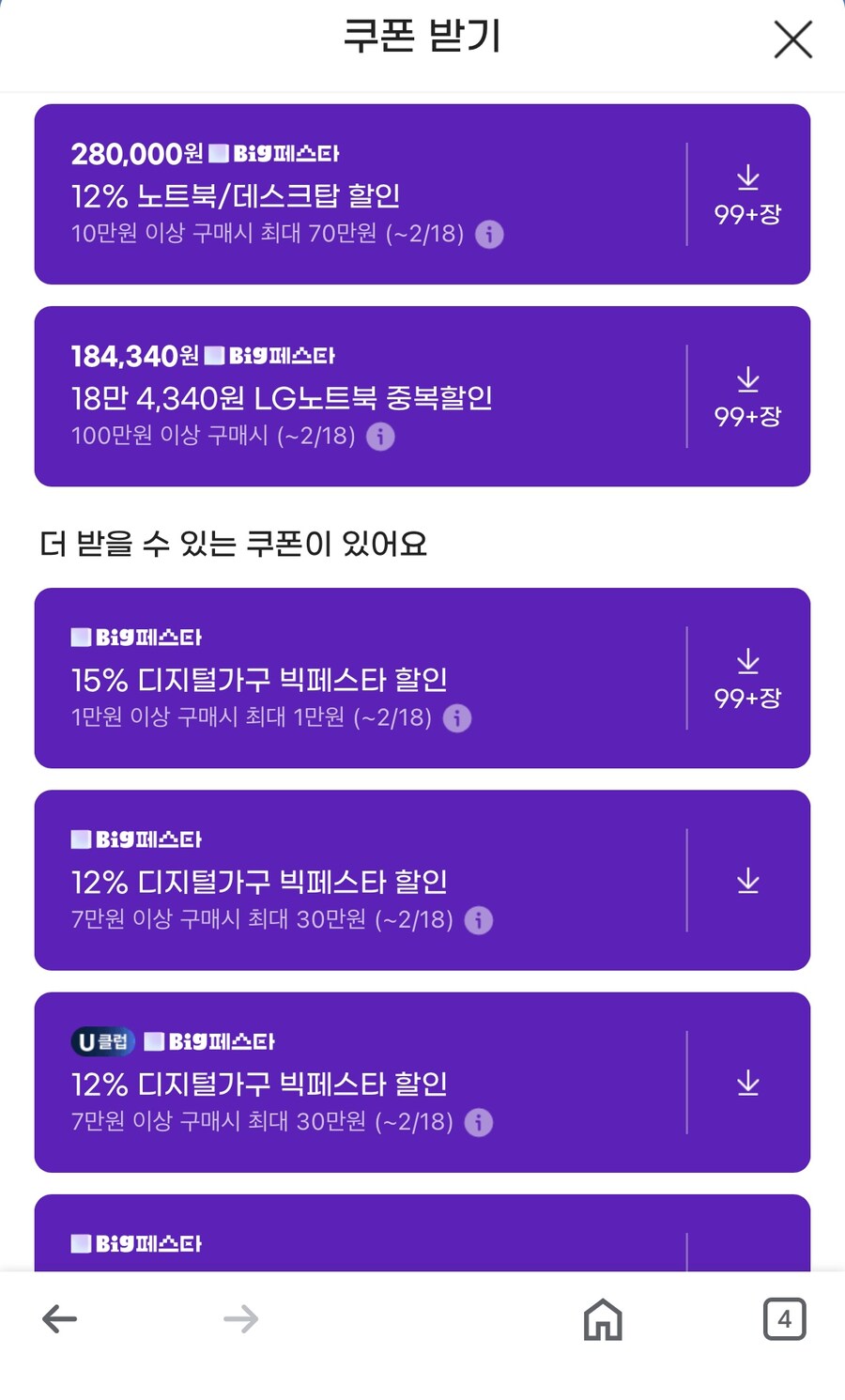Tap the forward navigation arrow
845x1400 pixels.
(240, 1318)
